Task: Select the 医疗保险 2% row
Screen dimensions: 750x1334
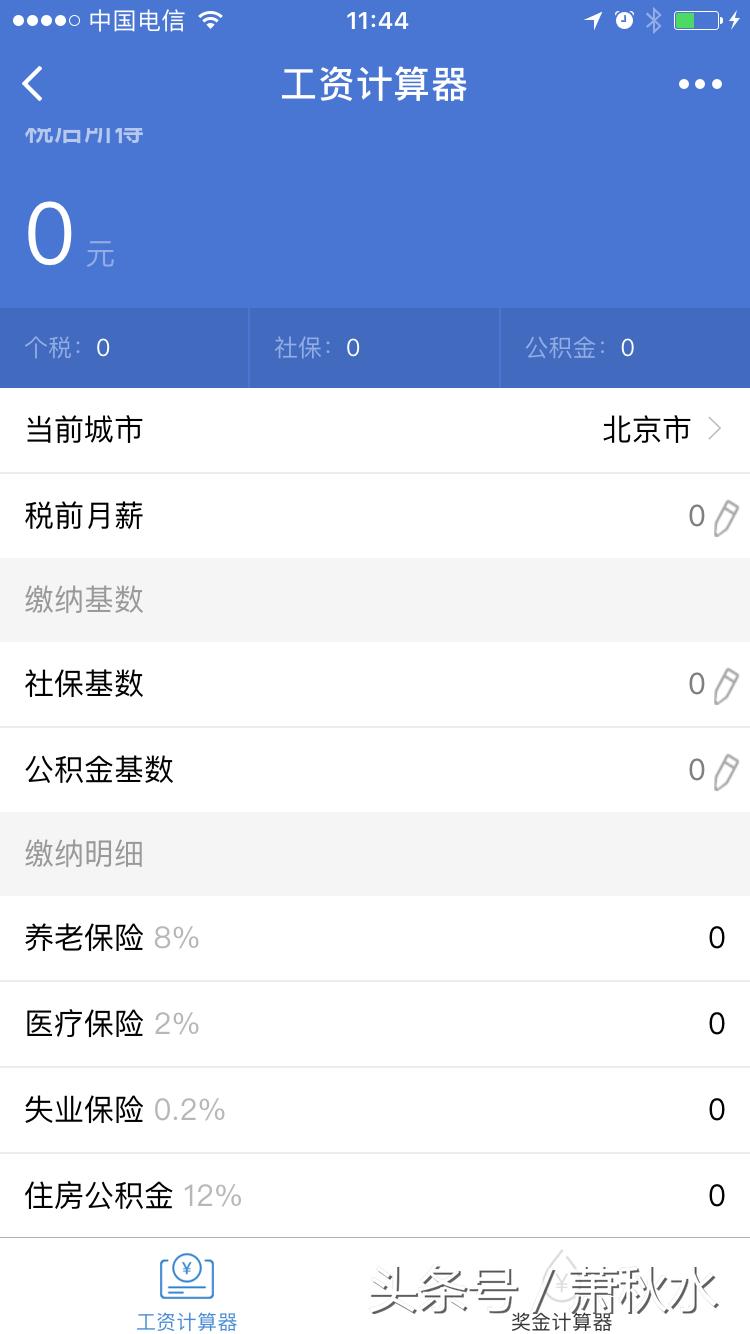Action: (375, 1024)
